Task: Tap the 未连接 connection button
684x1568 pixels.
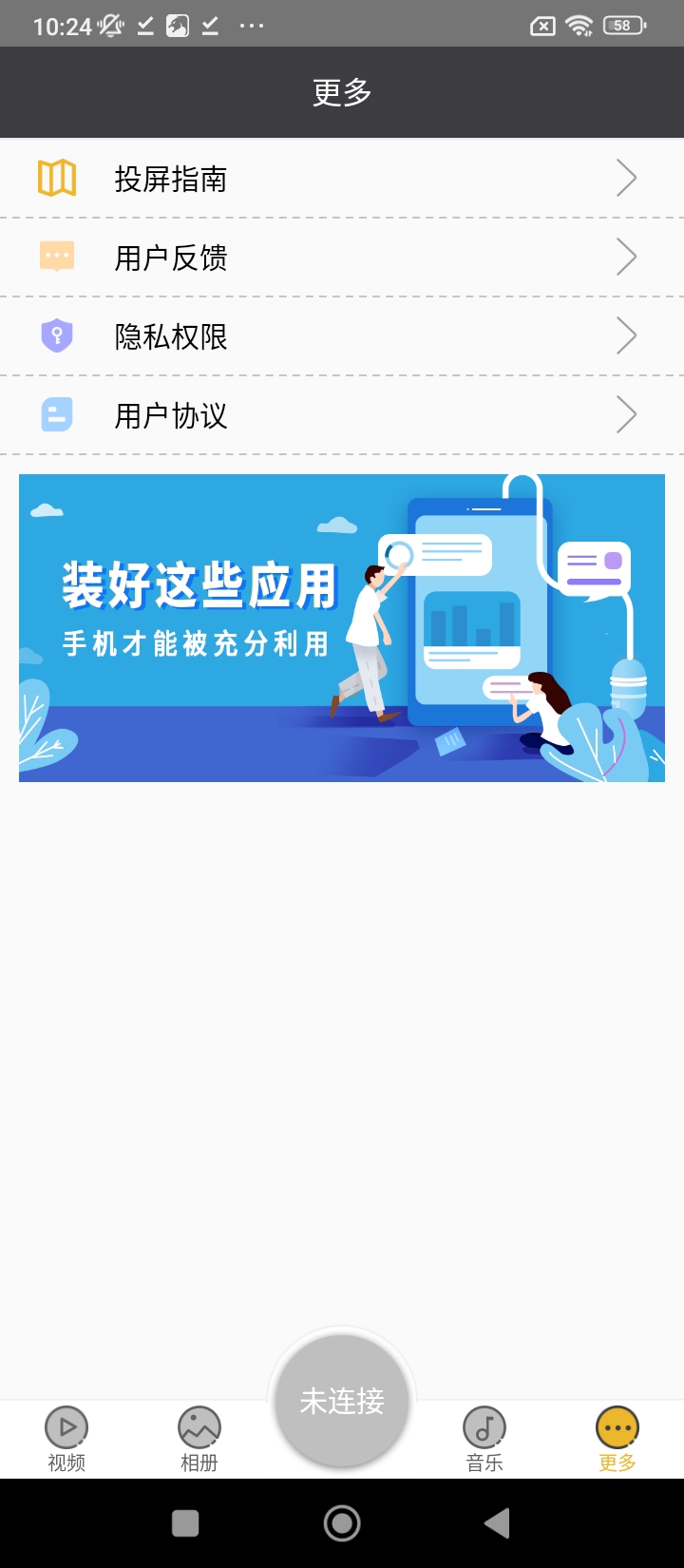Action: pyautogui.click(x=342, y=1401)
